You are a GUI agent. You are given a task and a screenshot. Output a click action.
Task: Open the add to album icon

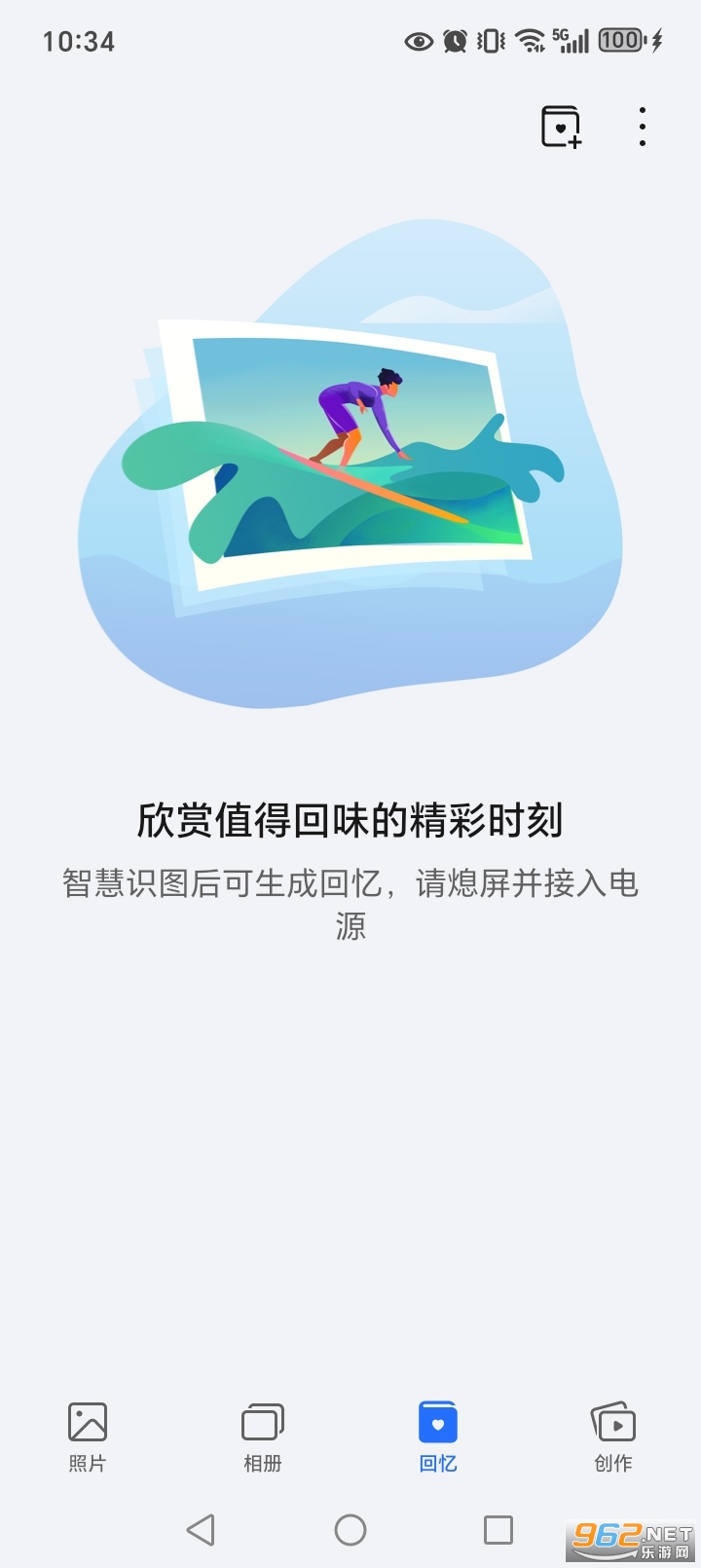(x=562, y=126)
